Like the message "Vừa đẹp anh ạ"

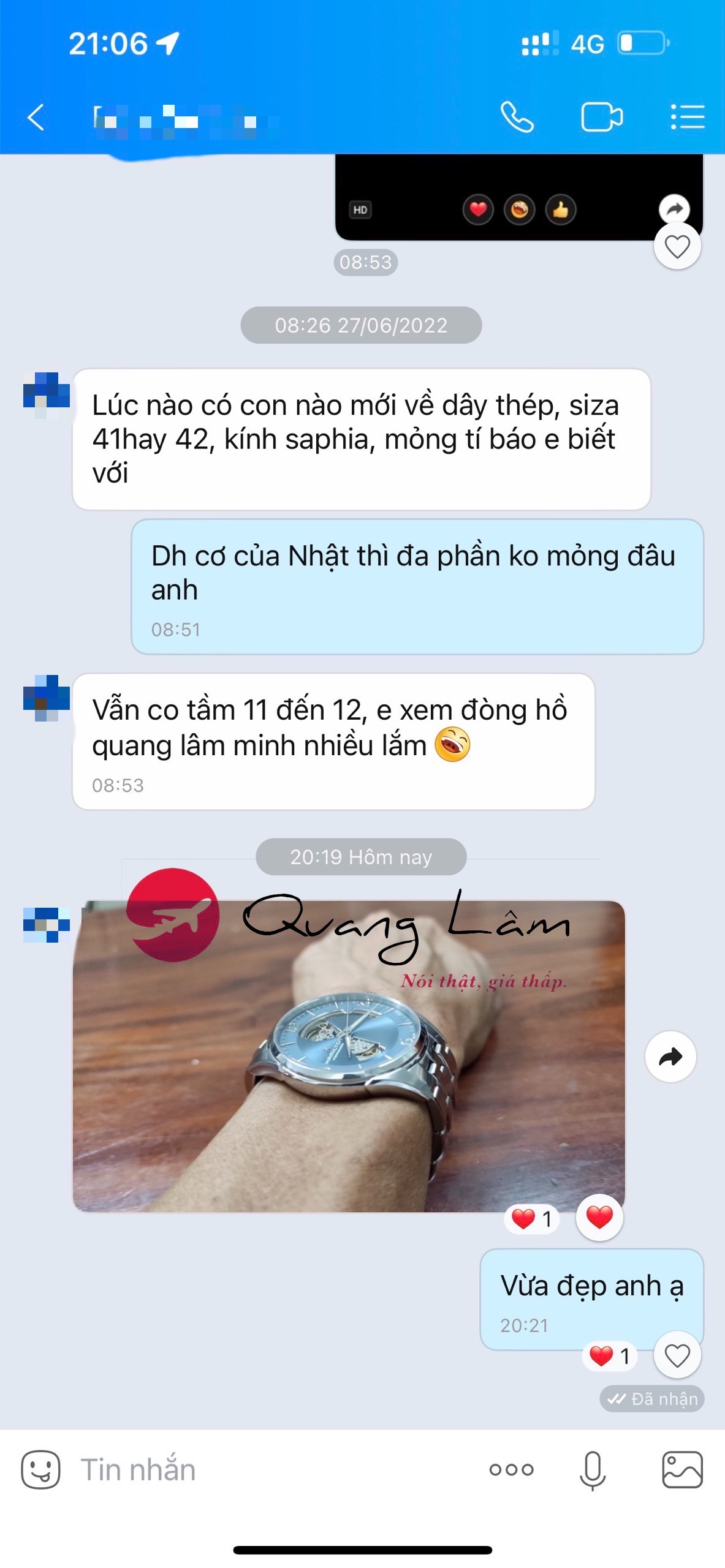(x=677, y=1355)
